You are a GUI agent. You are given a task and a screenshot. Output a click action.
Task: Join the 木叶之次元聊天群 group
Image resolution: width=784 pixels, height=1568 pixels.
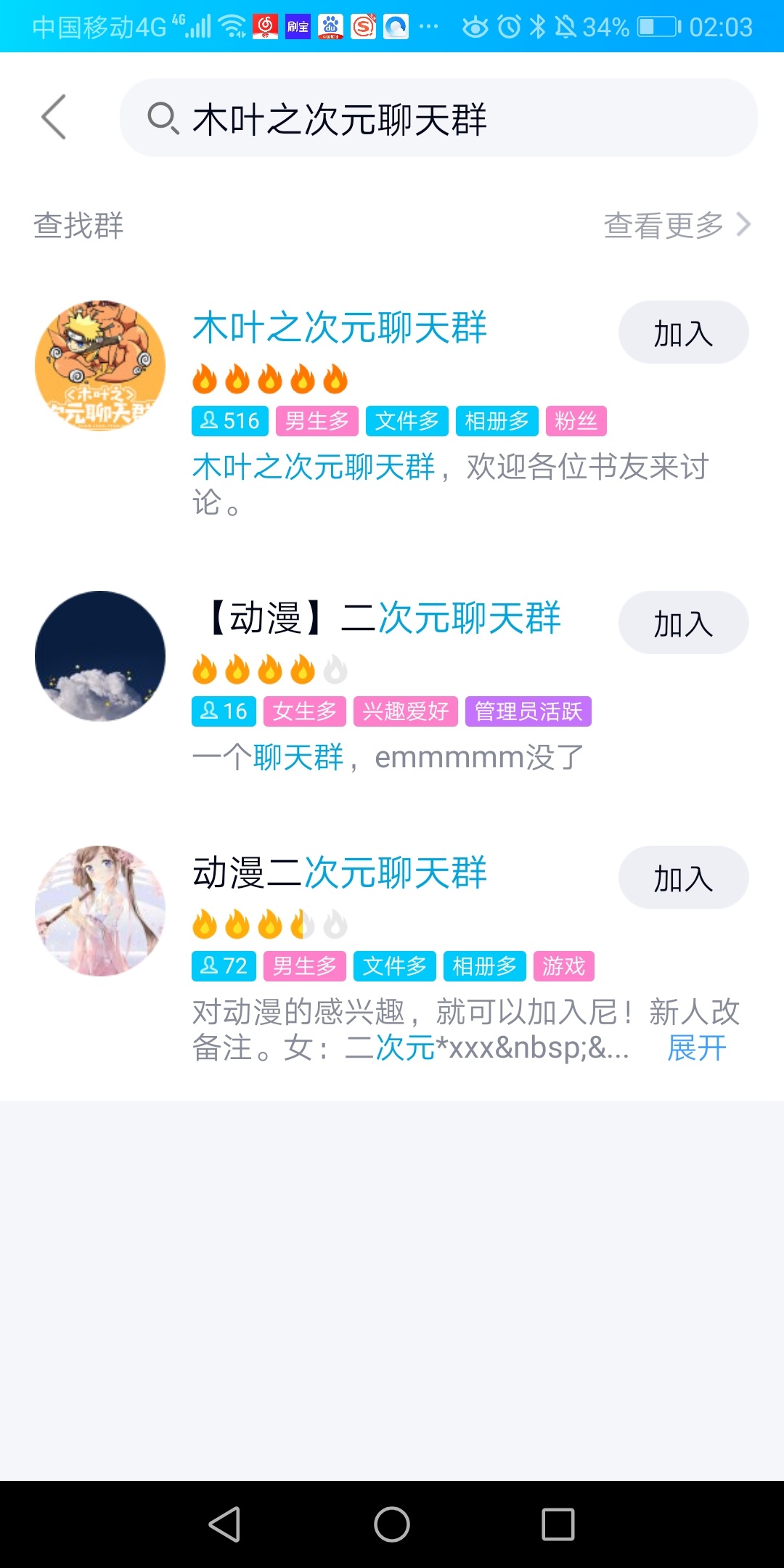pyautogui.click(x=682, y=333)
